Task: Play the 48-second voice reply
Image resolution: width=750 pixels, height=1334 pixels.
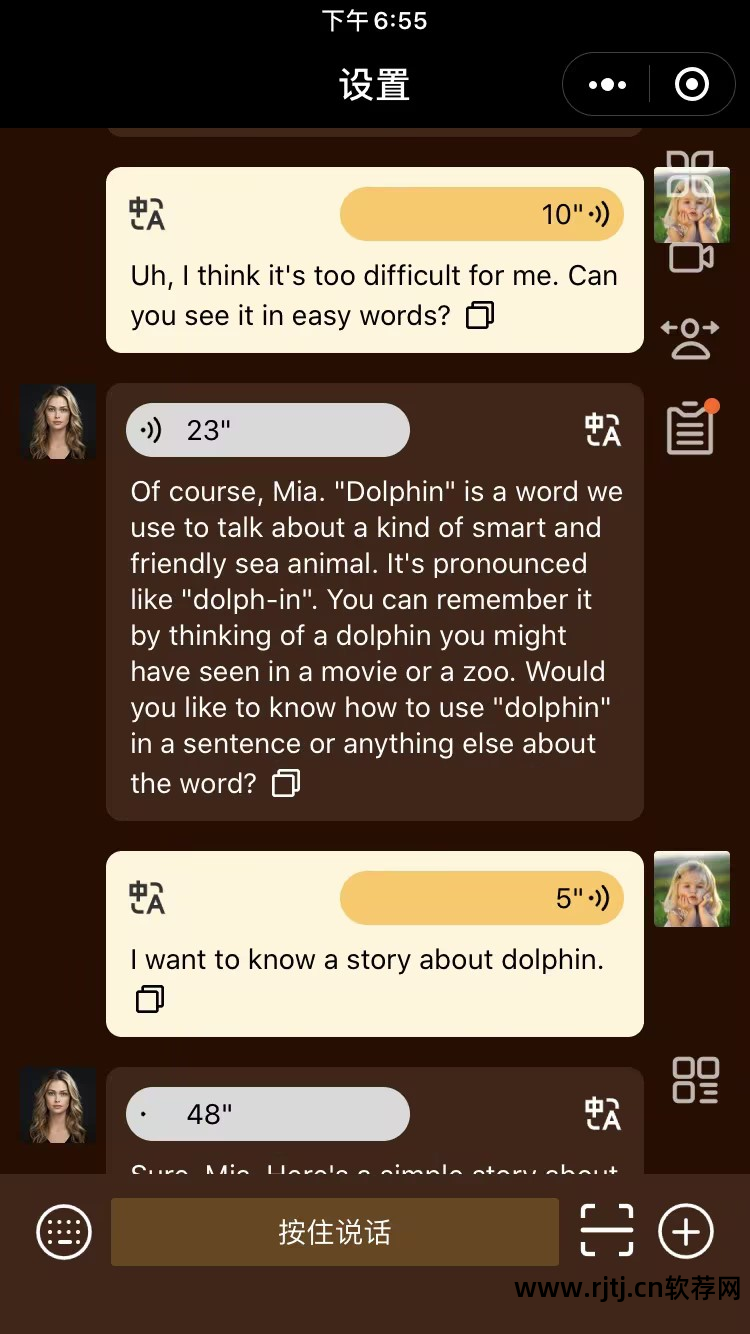Action: click(x=267, y=1114)
